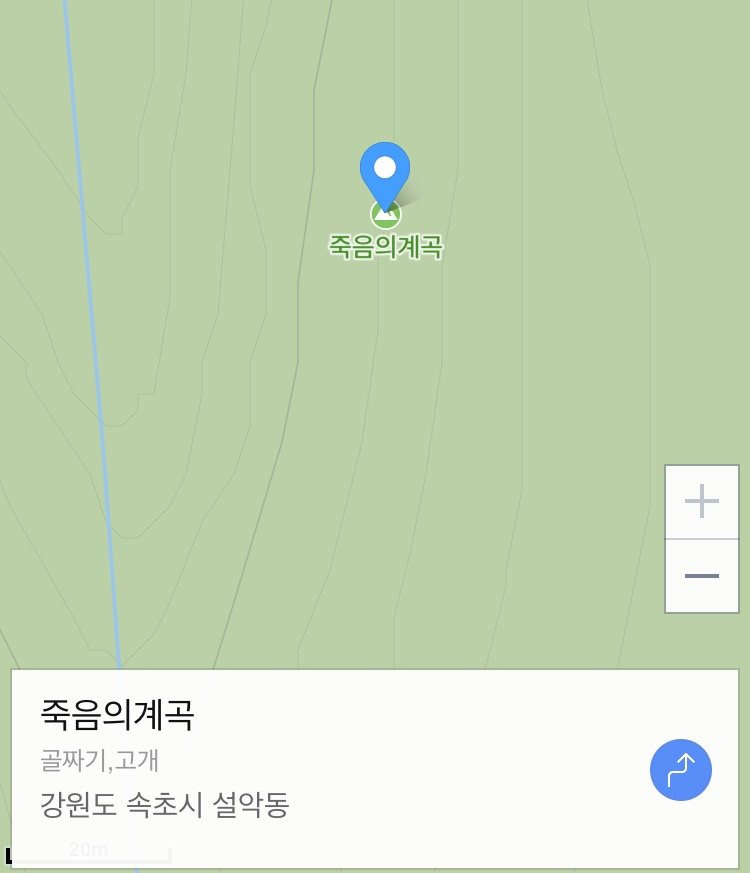Zoom in on the map
This screenshot has width=750, height=873.
coord(702,501)
